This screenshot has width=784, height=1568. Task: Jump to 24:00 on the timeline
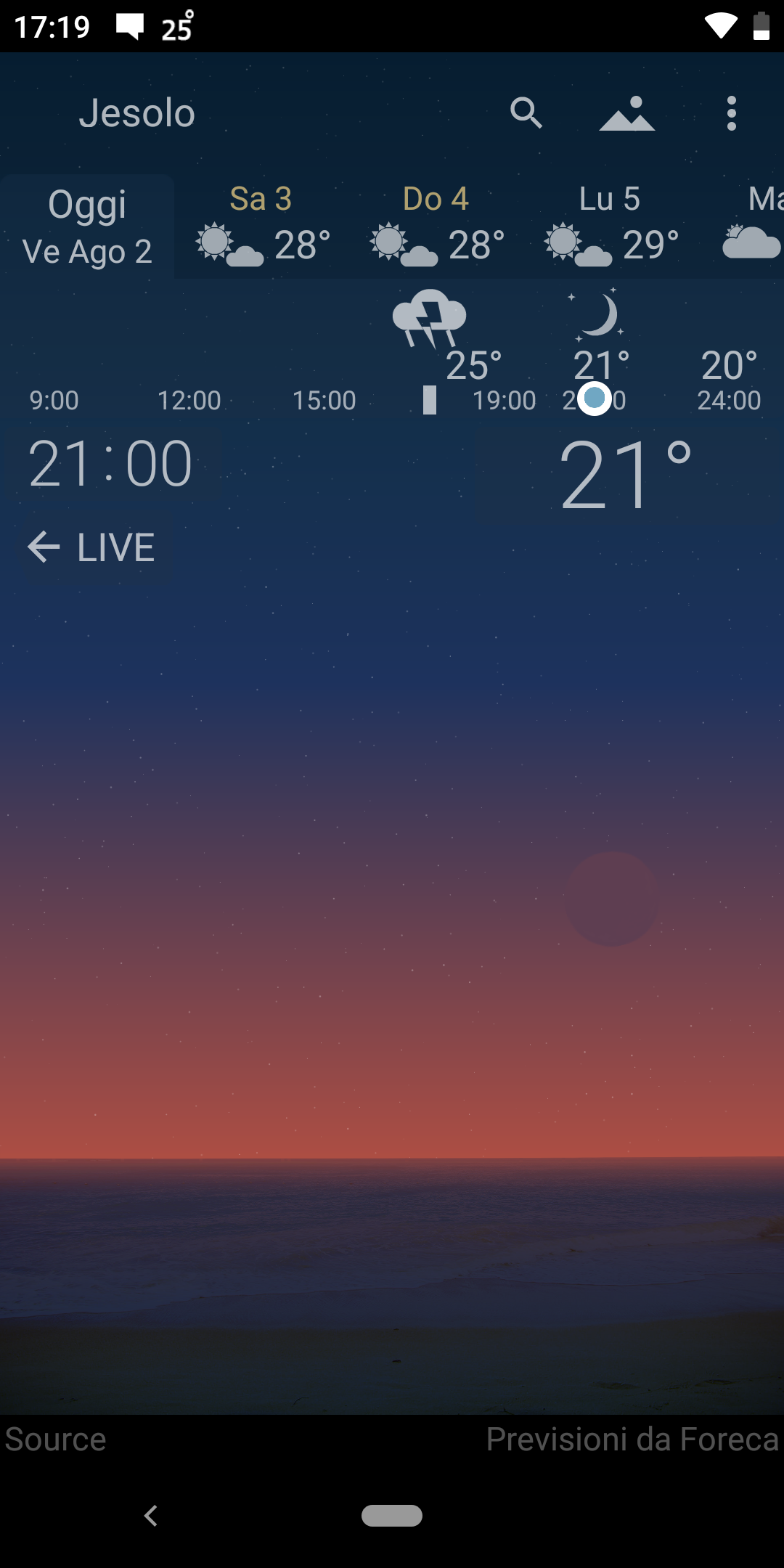coord(729,401)
